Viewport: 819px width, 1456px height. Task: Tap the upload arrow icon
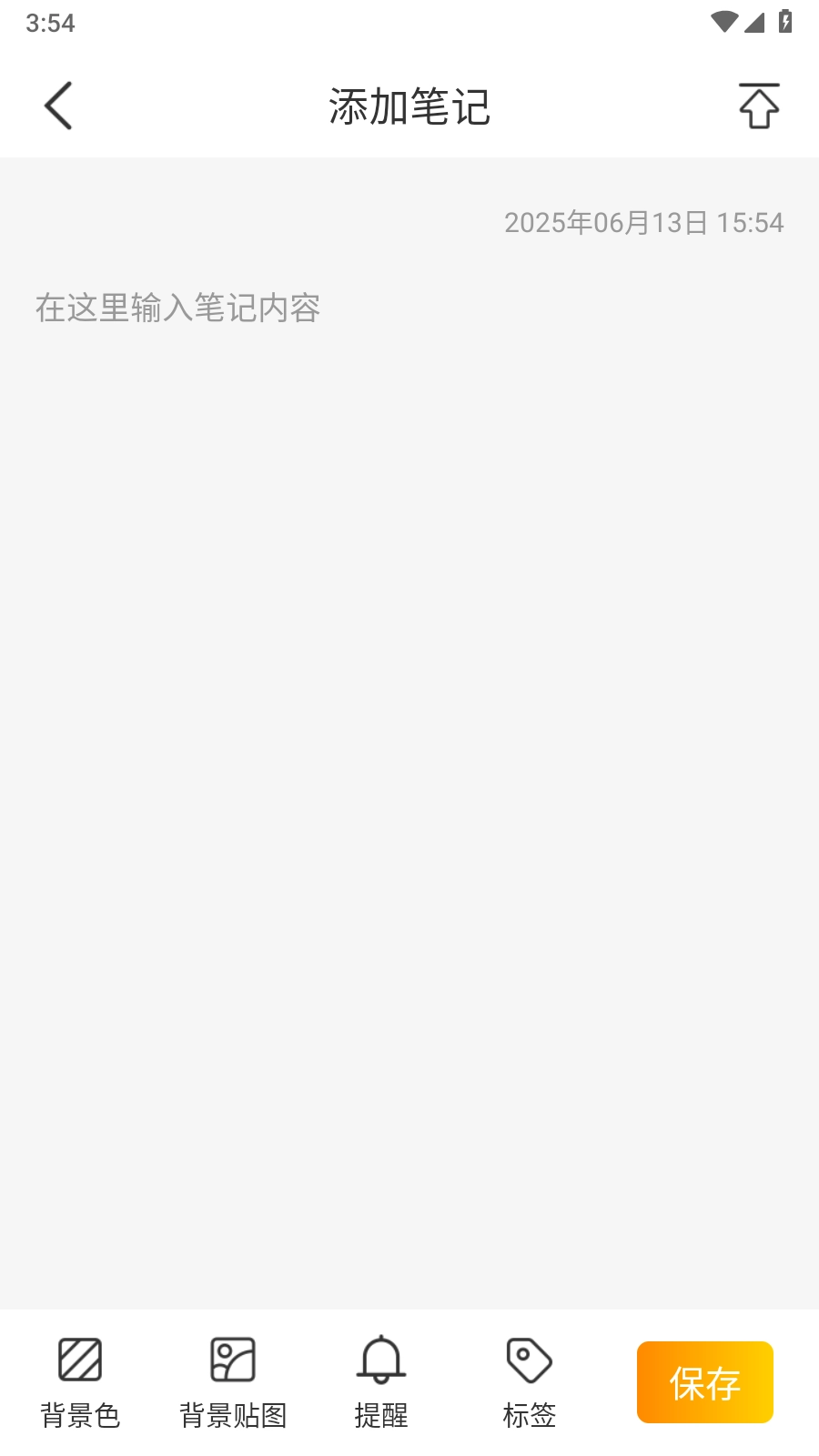[x=758, y=106]
